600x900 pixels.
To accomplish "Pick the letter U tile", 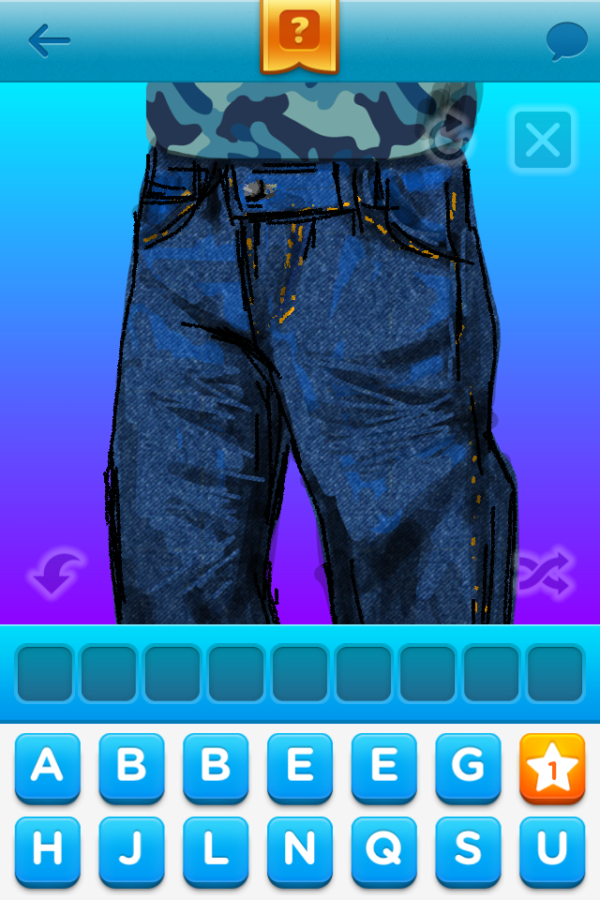I will coord(552,850).
